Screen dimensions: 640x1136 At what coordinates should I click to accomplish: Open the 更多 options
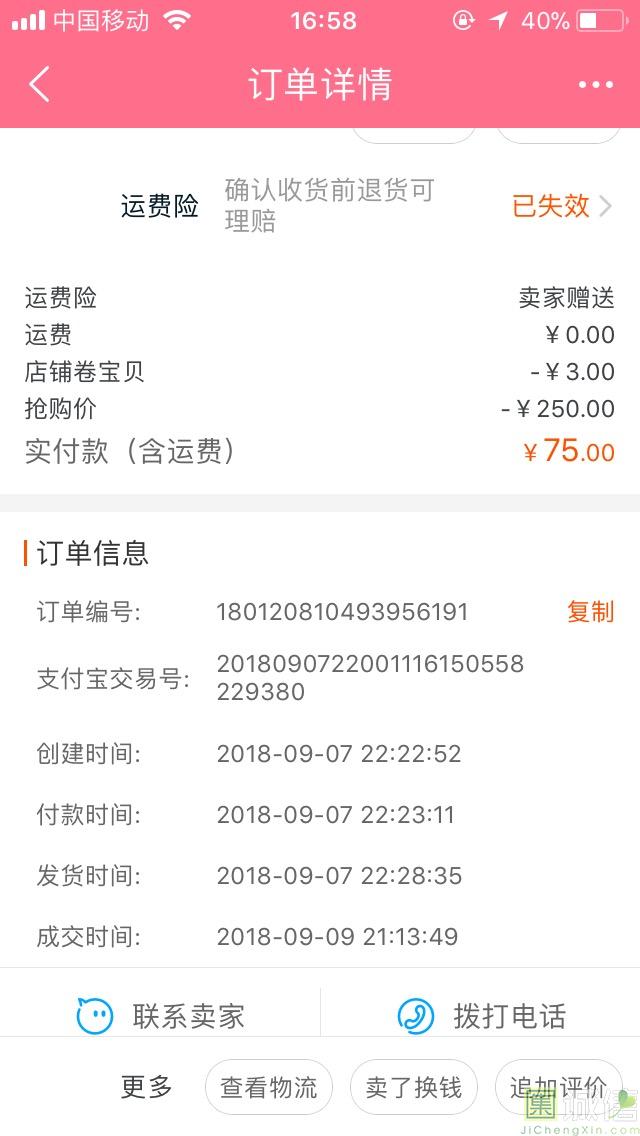(x=146, y=1087)
